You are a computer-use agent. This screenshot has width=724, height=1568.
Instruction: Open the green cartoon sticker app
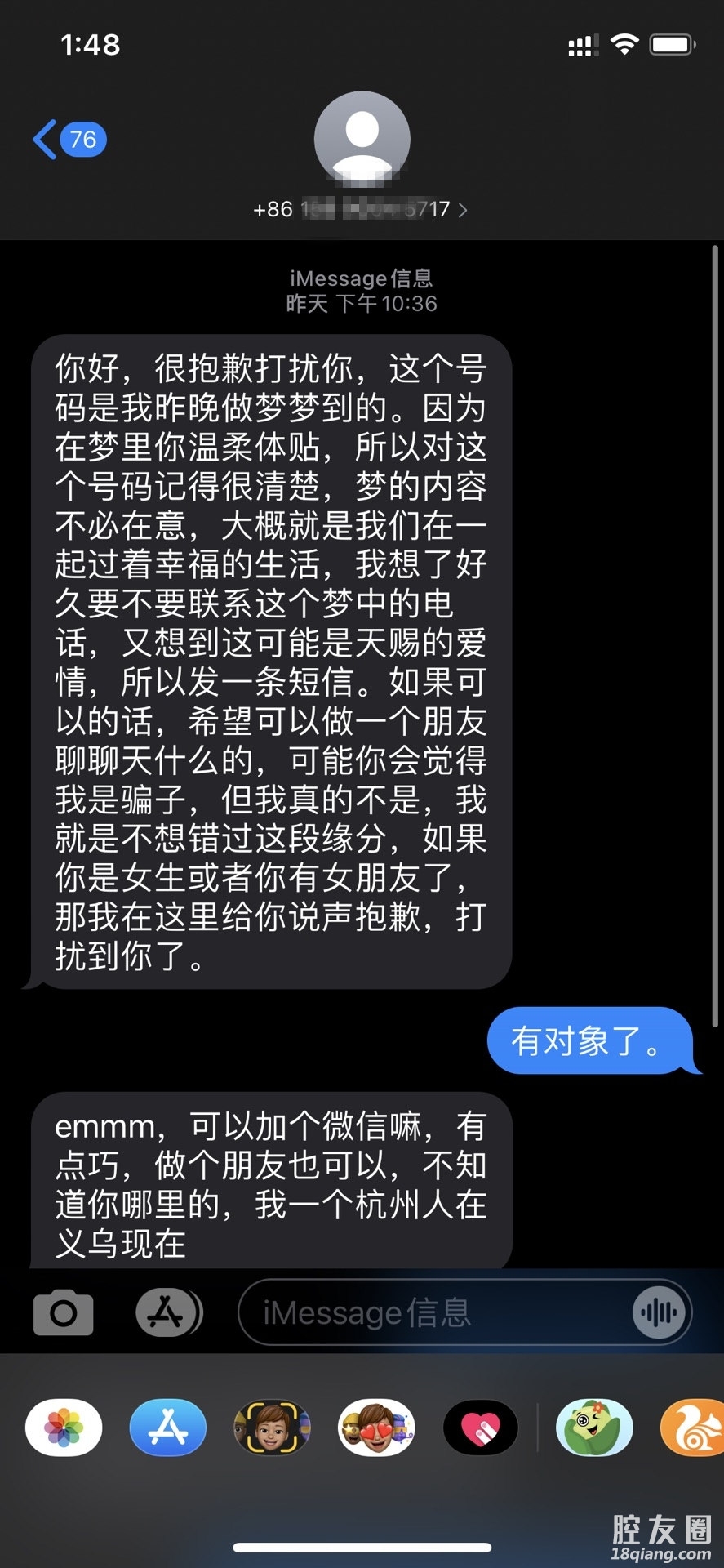pos(594,1428)
